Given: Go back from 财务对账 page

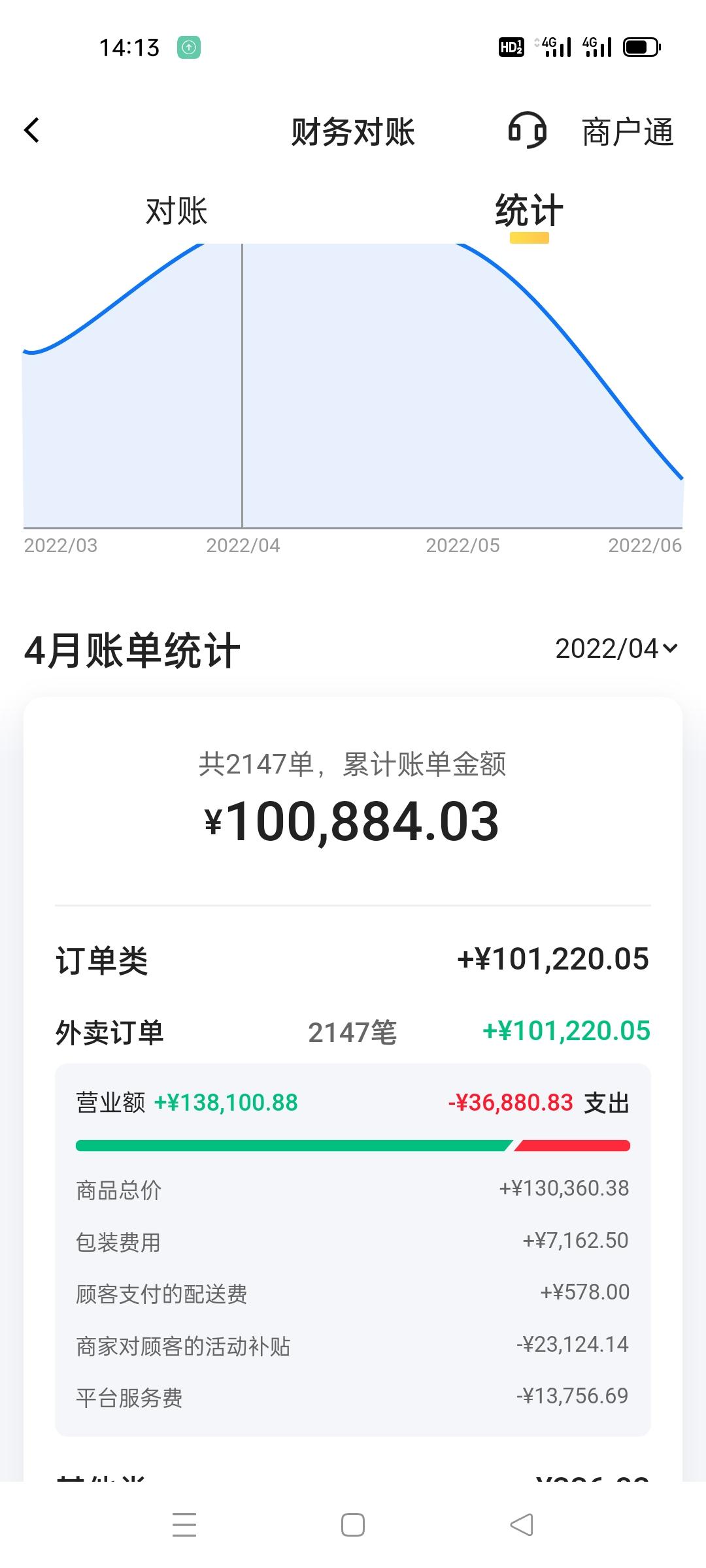Looking at the screenshot, I should point(32,130).
